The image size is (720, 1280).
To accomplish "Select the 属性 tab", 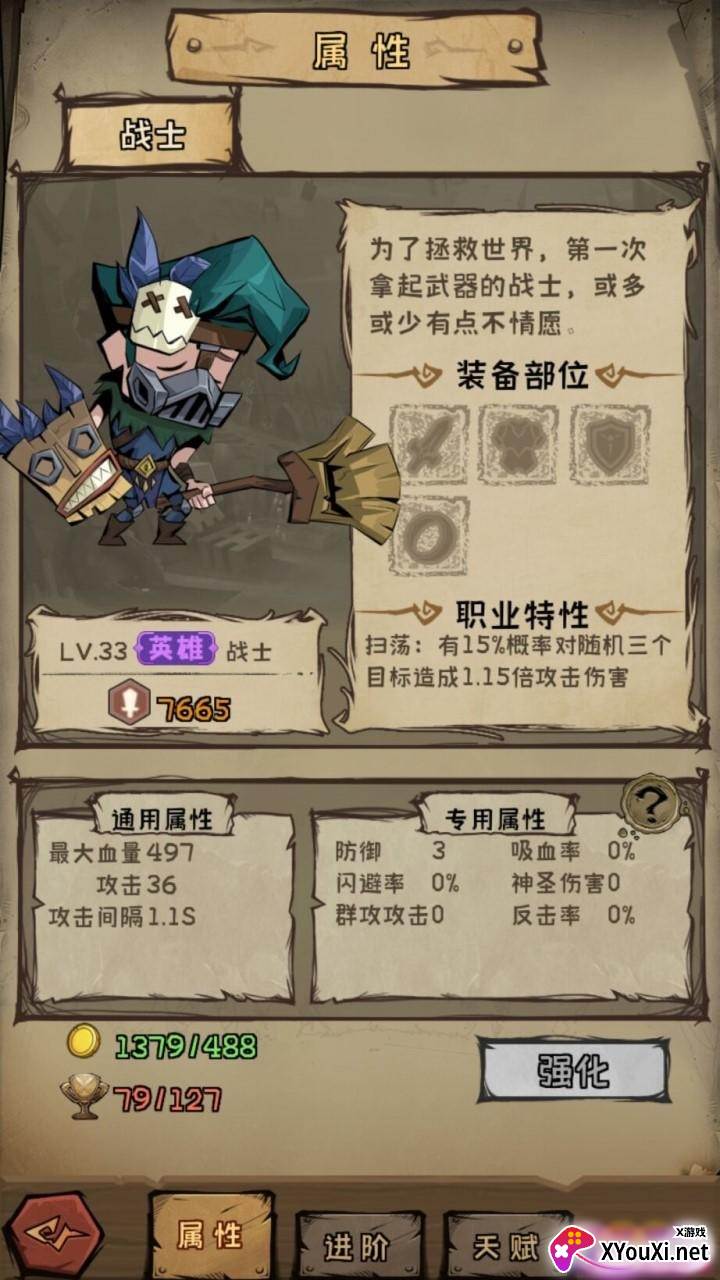I will (210, 1236).
